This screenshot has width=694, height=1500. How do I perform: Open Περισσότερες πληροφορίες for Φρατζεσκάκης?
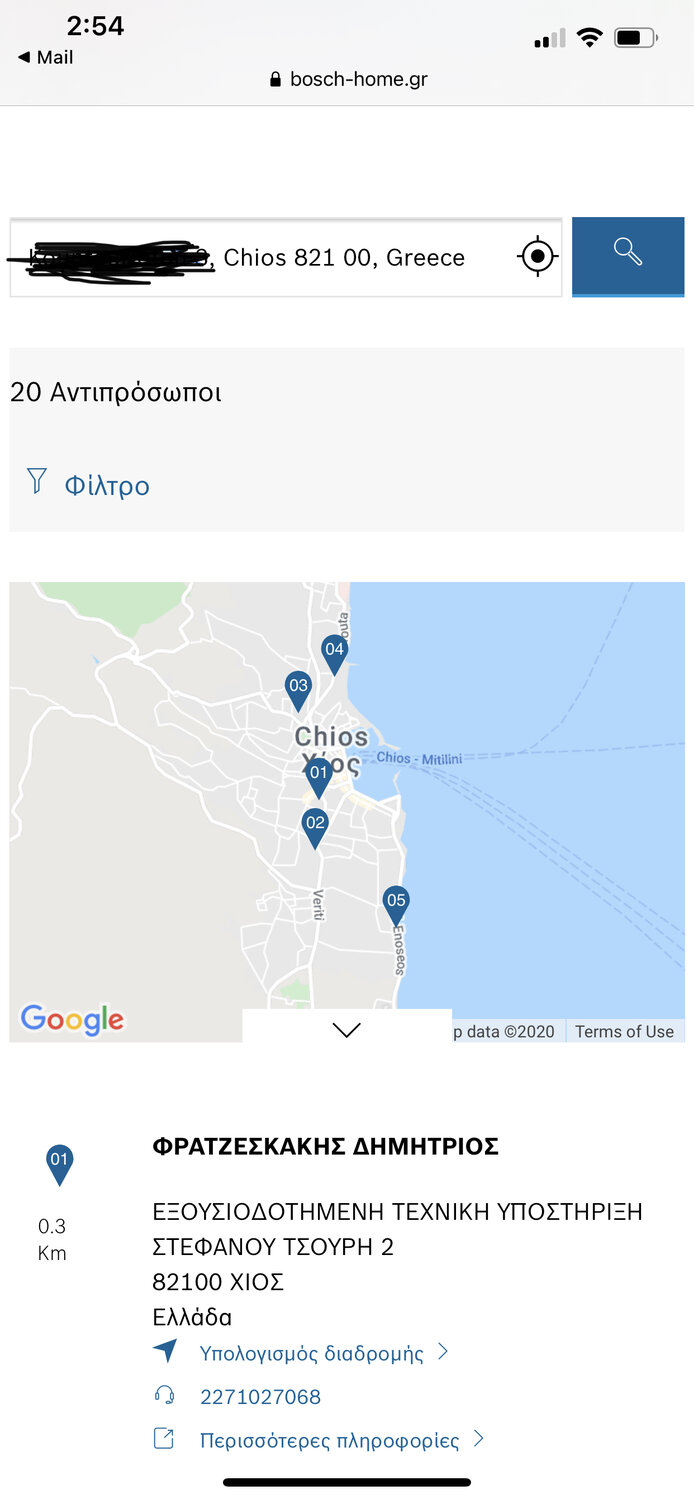pyautogui.click(x=330, y=1441)
